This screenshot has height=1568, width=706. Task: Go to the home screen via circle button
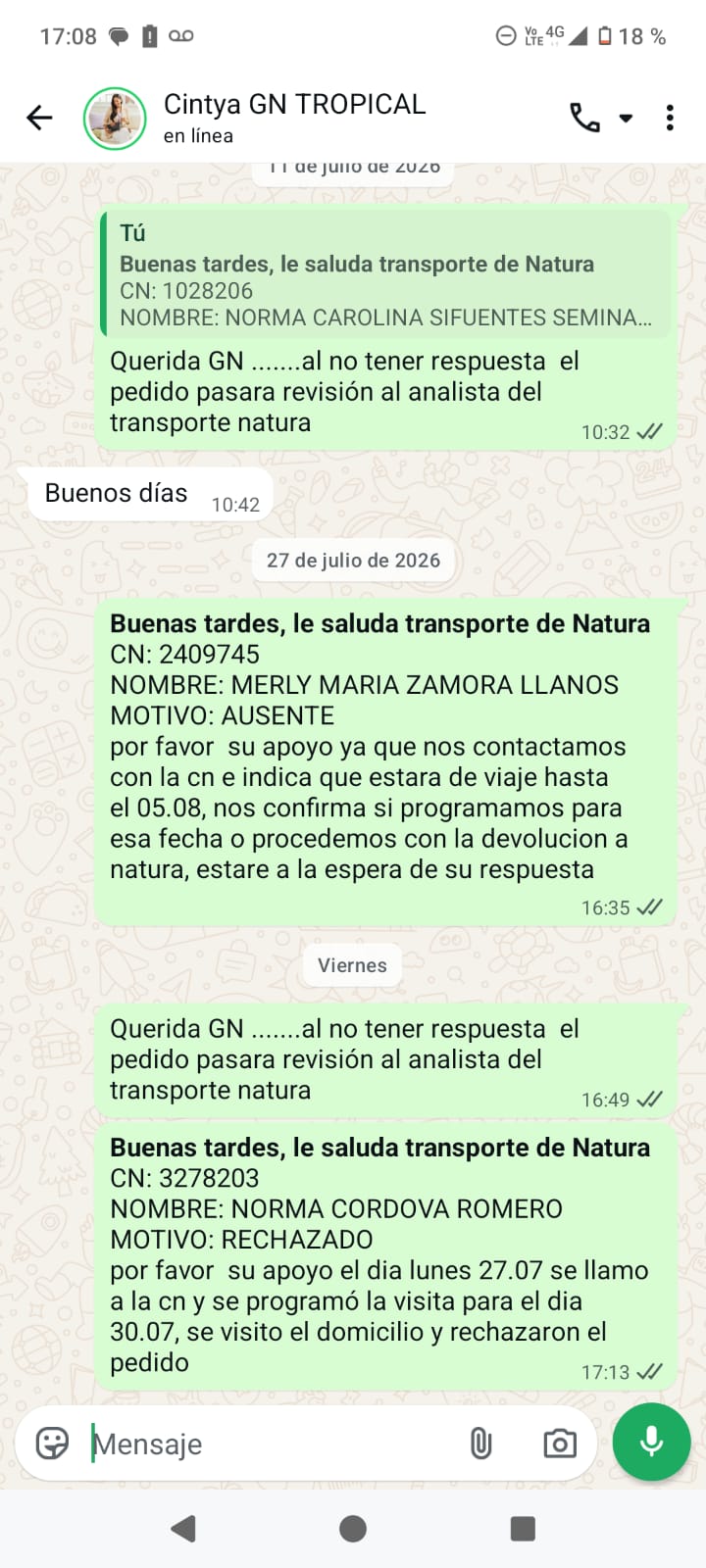[353, 1529]
